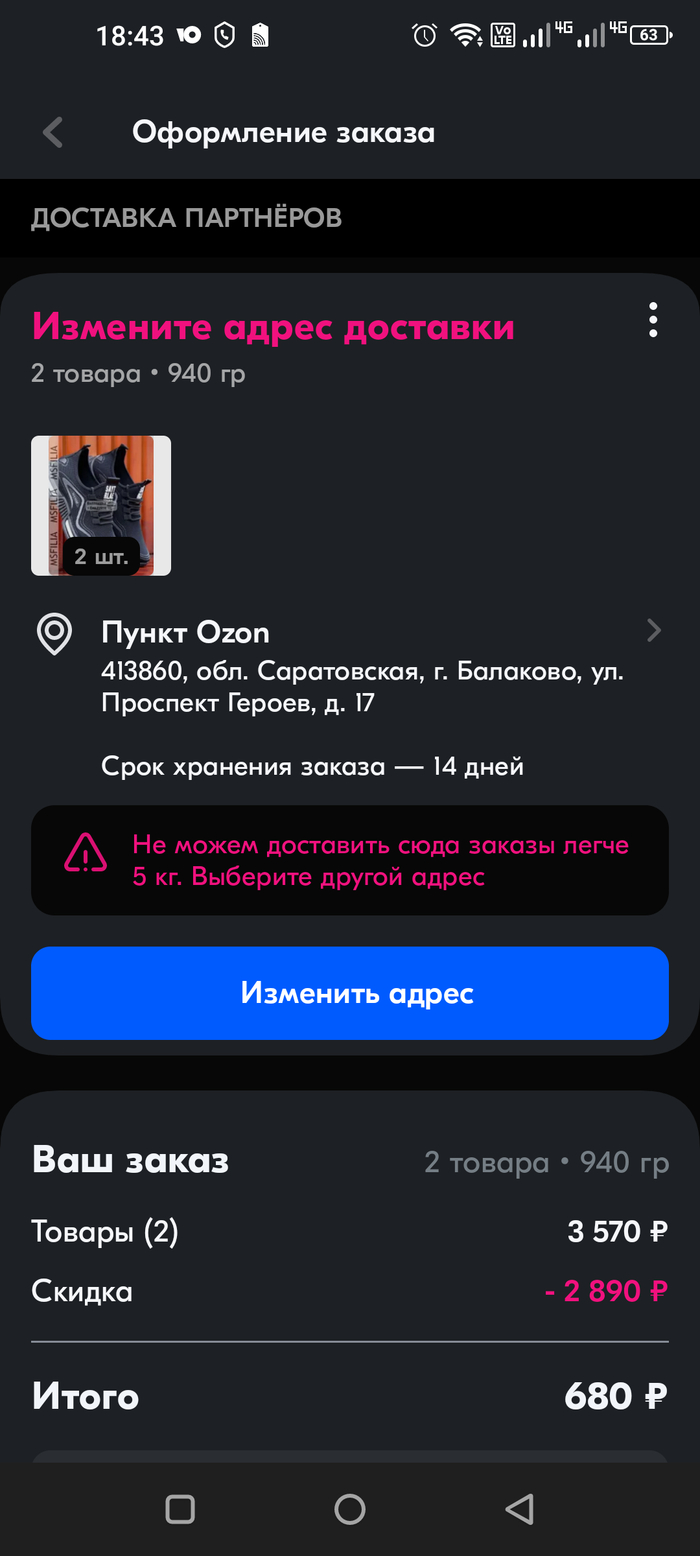Go to the phone's home screen
The image size is (700, 1556).
point(350,1509)
